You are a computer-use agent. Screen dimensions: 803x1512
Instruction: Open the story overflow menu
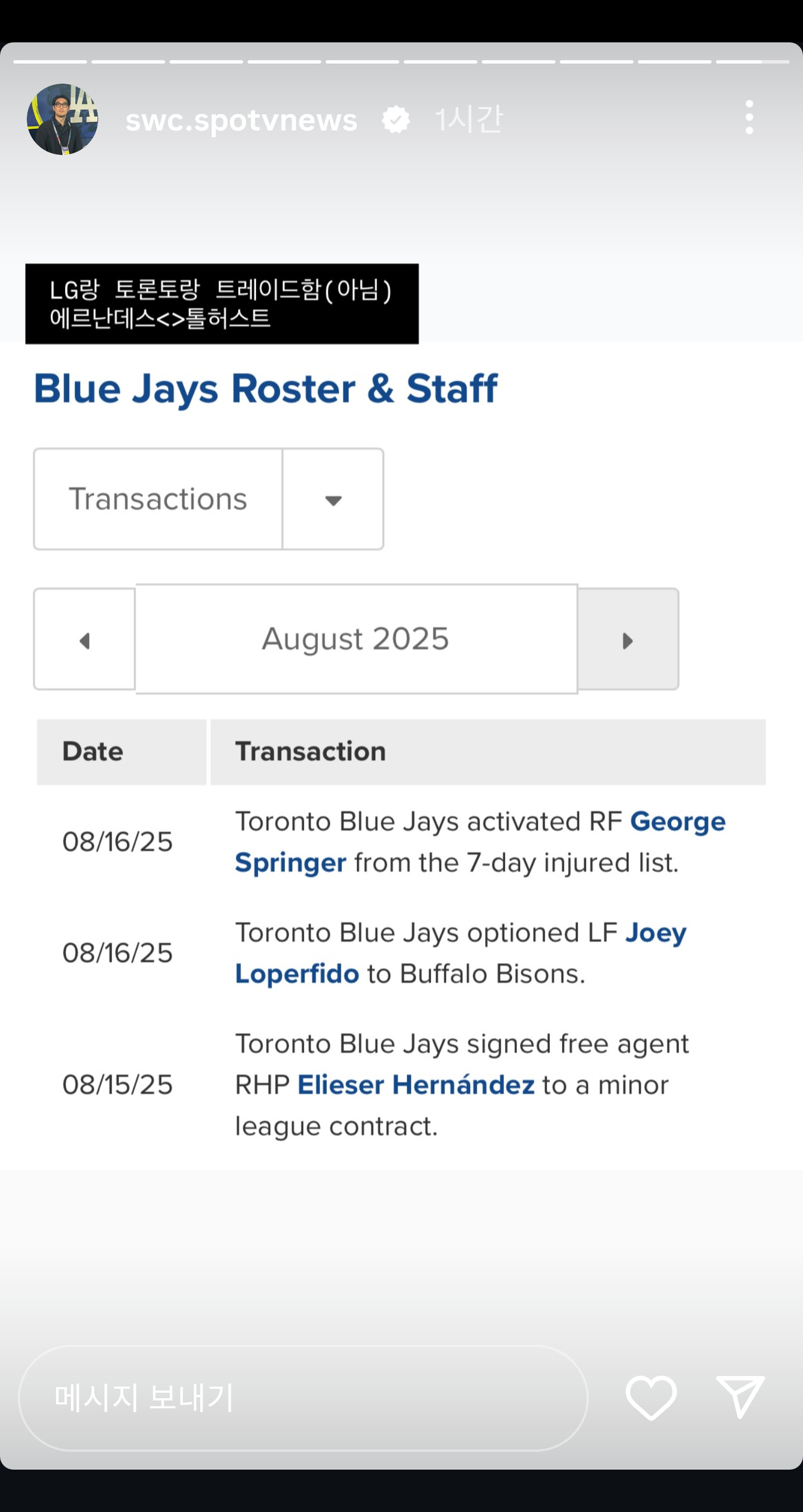coord(749,118)
